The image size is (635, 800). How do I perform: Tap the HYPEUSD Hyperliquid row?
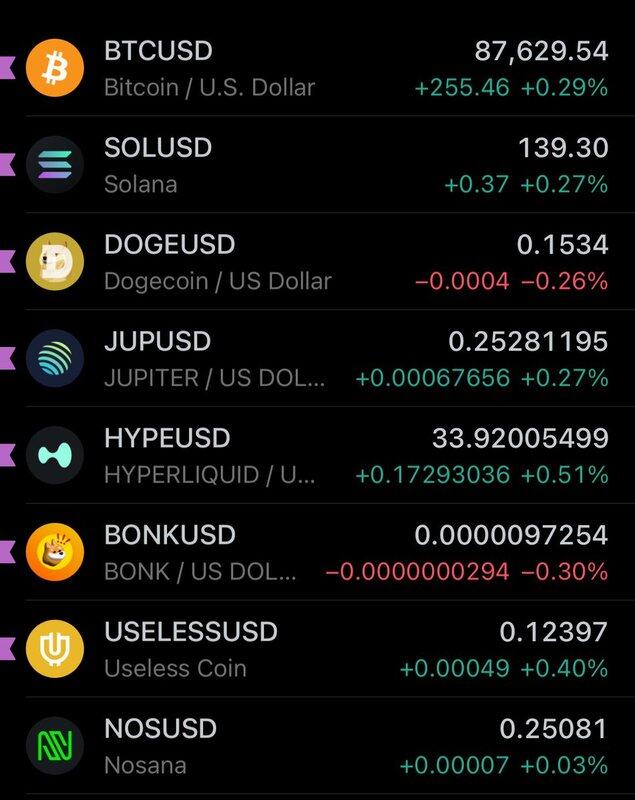click(317, 456)
